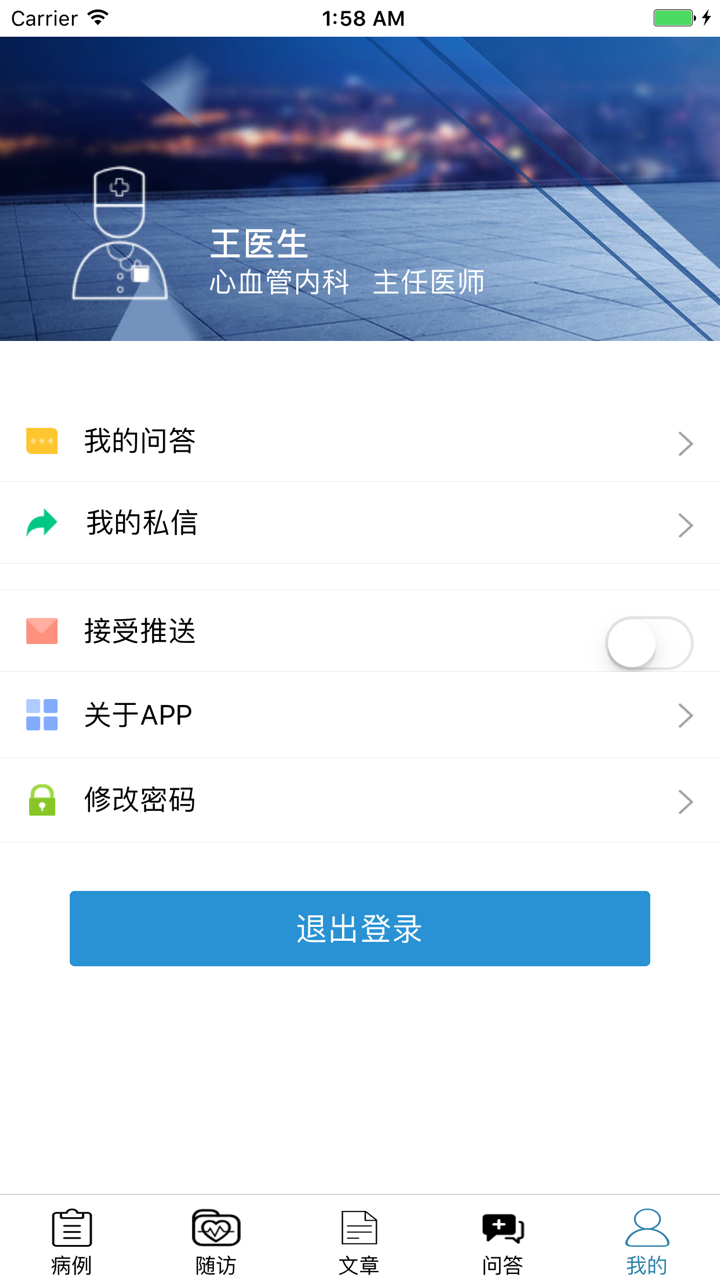Open 关于APP details using the chevron arrow
Image resolution: width=720 pixels, height=1280 pixels.
point(684,715)
